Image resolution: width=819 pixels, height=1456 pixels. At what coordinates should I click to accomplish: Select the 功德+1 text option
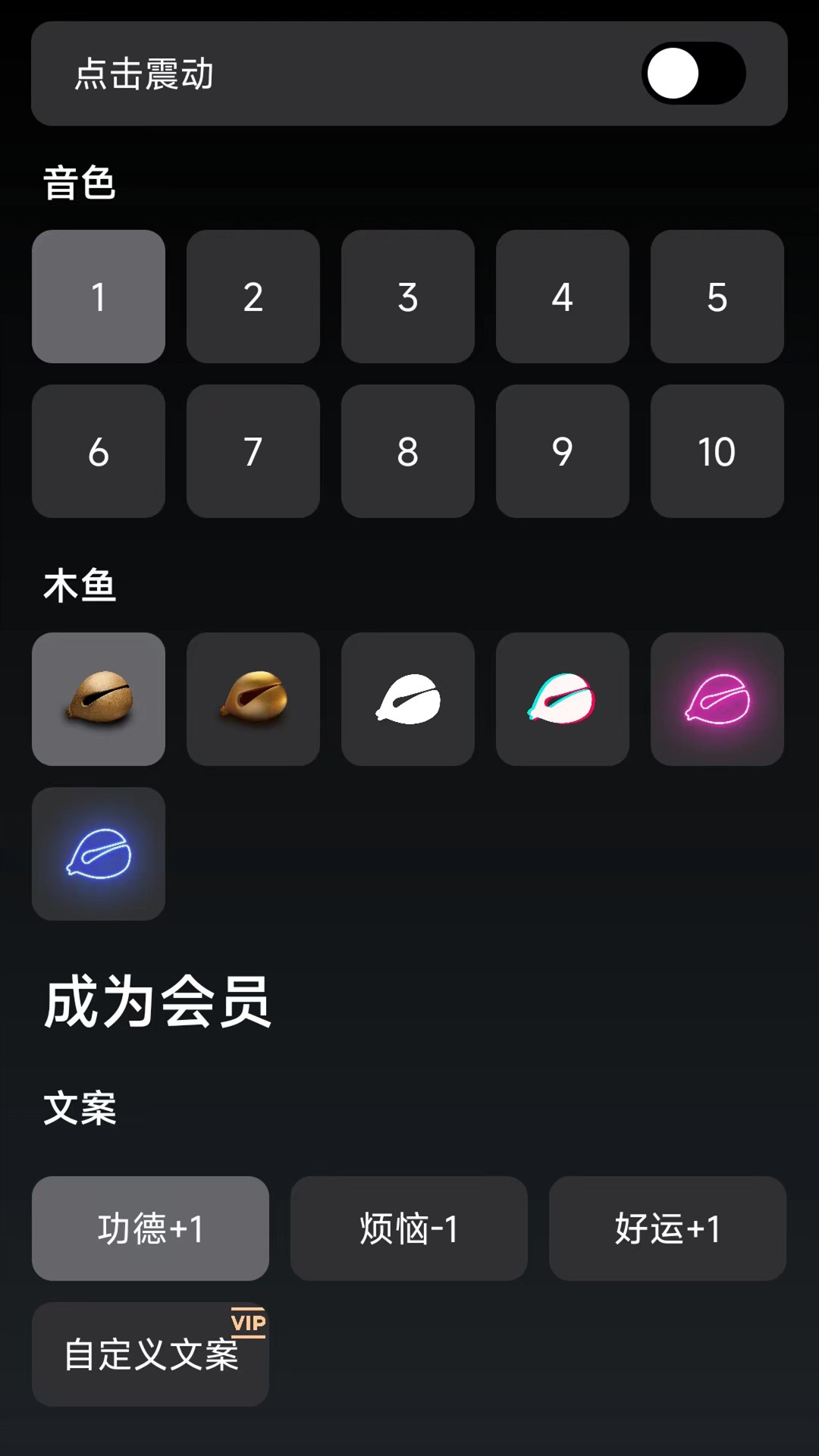[150, 1228]
